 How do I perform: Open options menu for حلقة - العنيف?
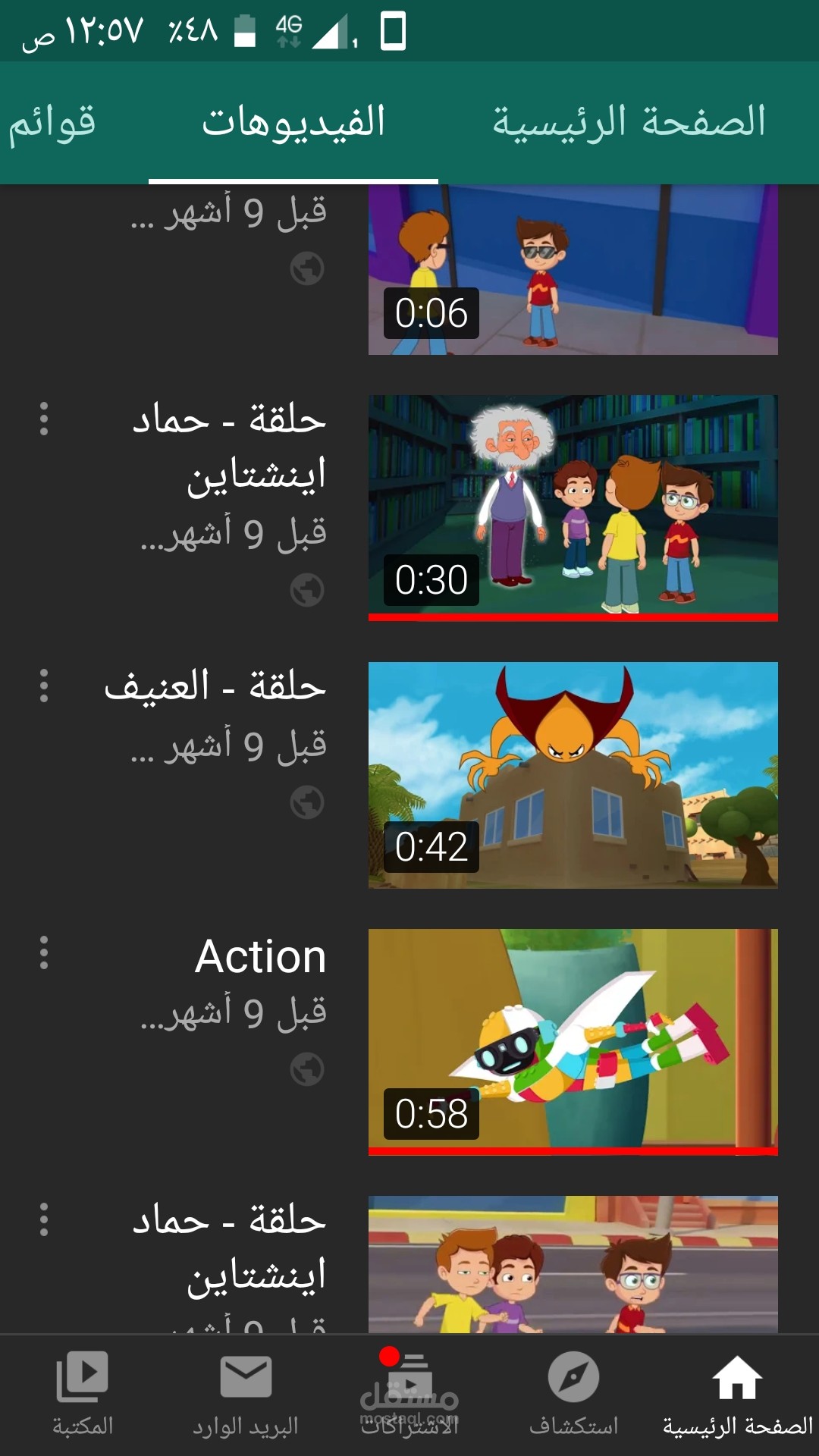click(44, 686)
